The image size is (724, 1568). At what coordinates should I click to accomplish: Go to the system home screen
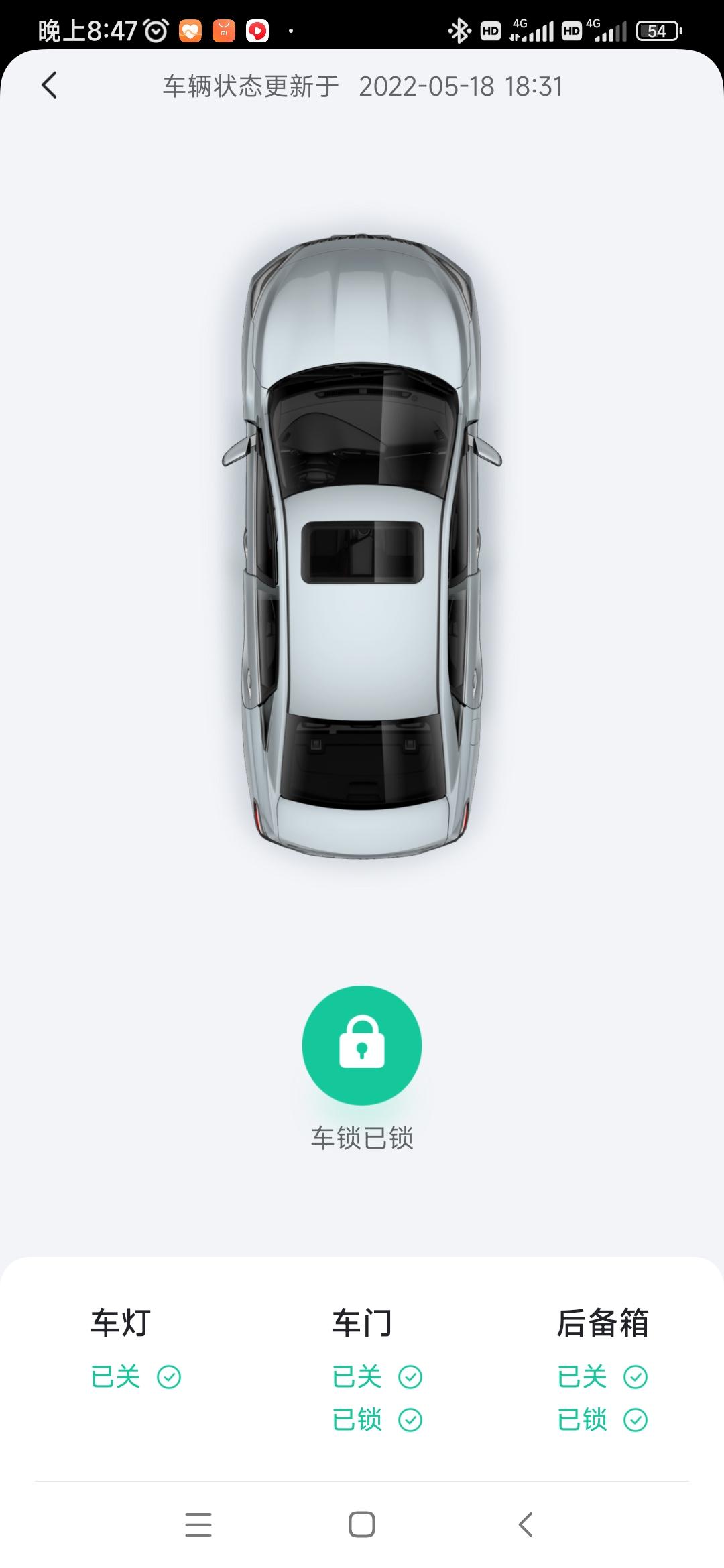361,1524
